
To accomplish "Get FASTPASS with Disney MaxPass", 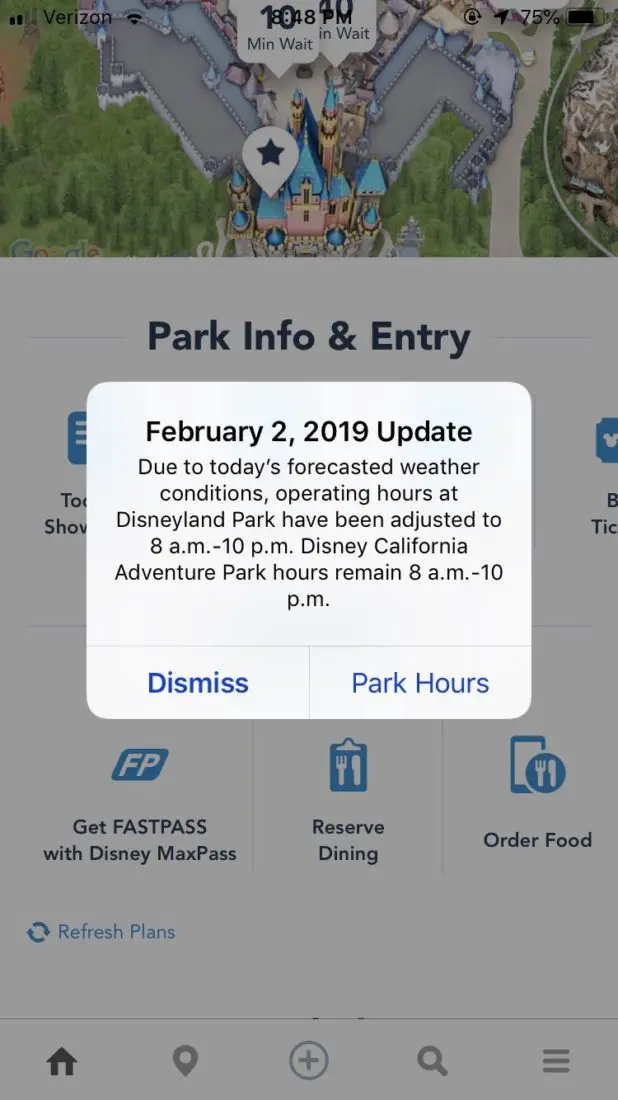I will 140,805.
